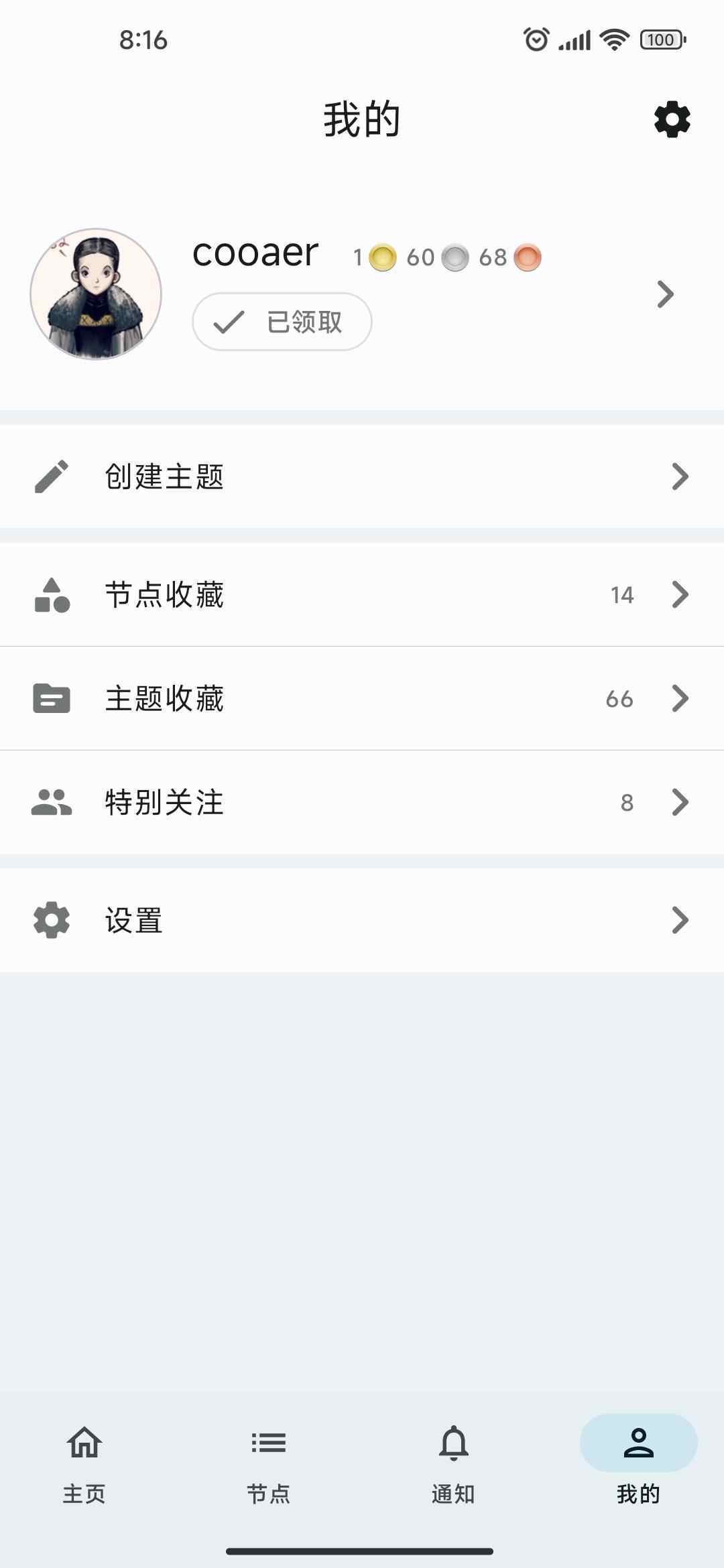
Task: Expand the profile via chevron beside cooaer
Action: point(664,293)
